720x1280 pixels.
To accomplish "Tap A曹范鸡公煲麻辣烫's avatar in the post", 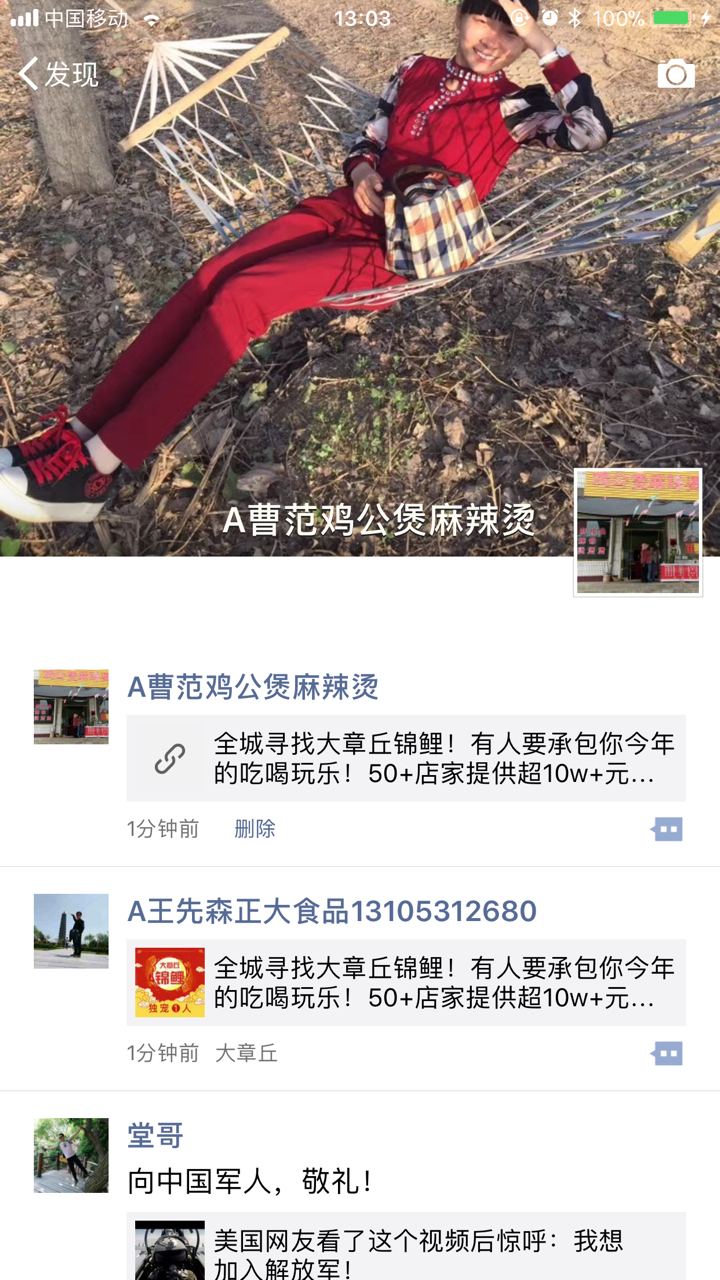I will point(71,706).
